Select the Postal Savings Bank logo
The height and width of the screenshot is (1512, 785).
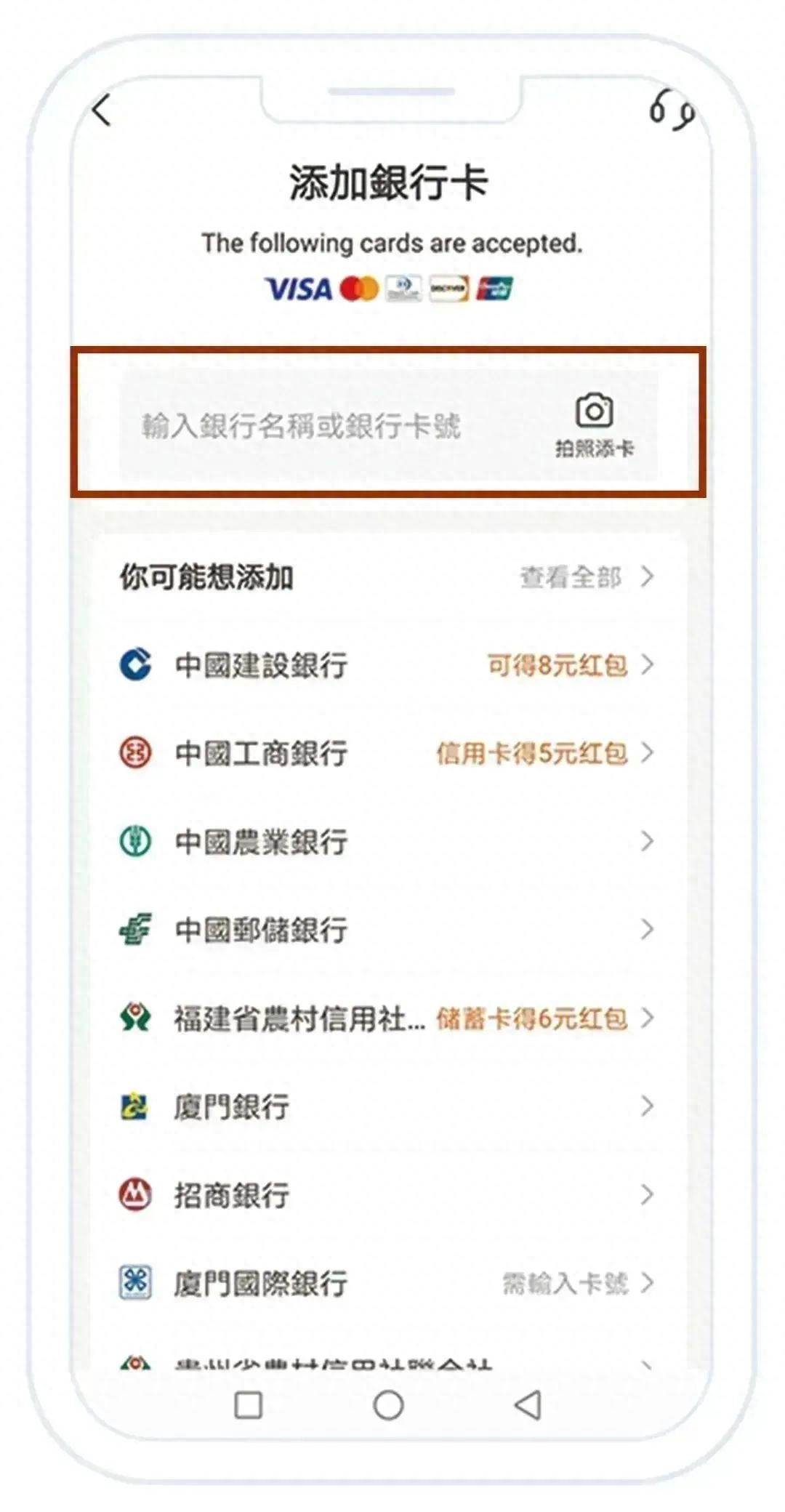[x=134, y=929]
